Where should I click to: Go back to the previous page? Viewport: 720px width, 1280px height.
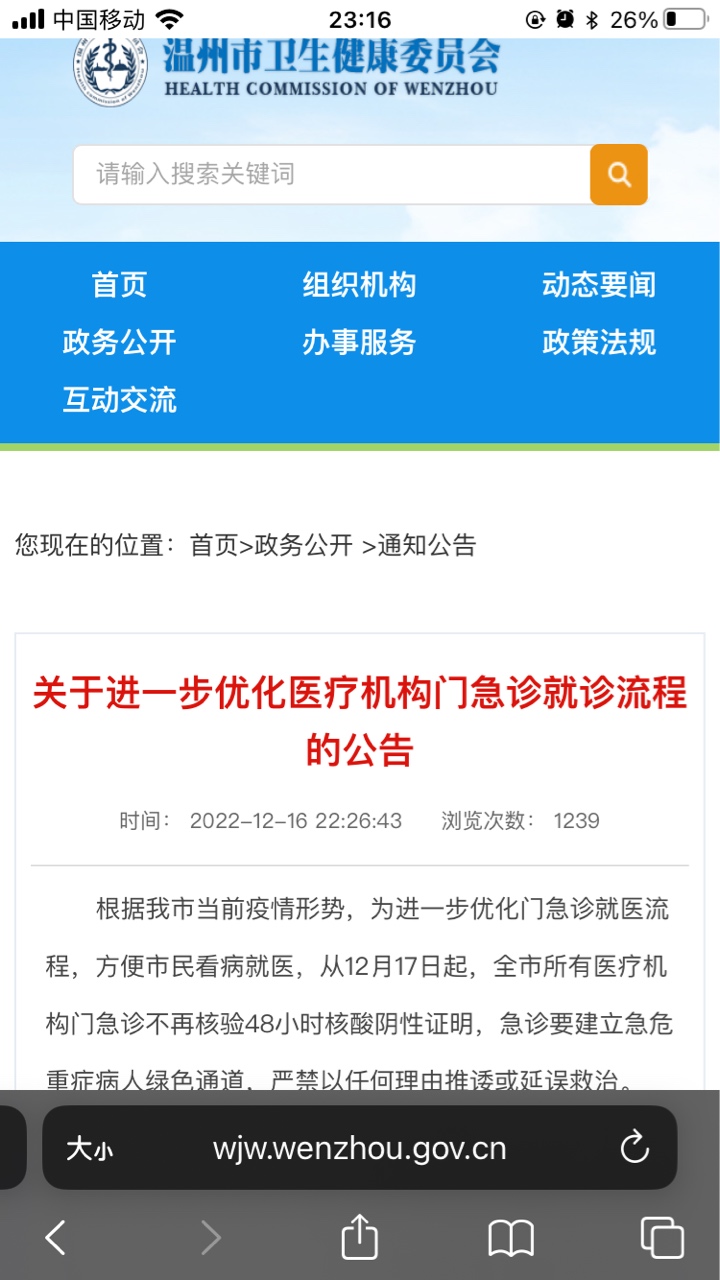[56, 1238]
